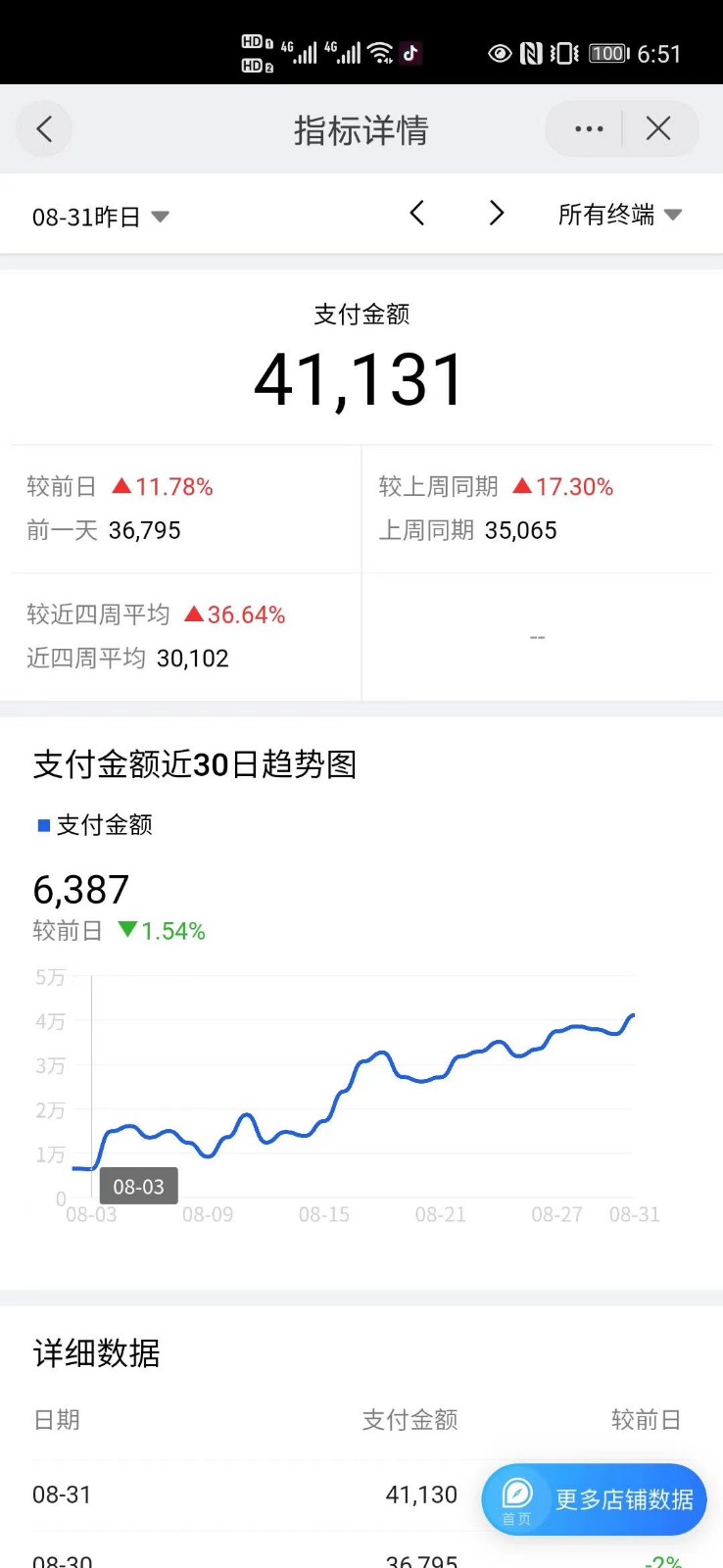Open the three-dot more options menu
Image resolution: width=723 pixels, height=1568 pixels.
click(589, 129)
